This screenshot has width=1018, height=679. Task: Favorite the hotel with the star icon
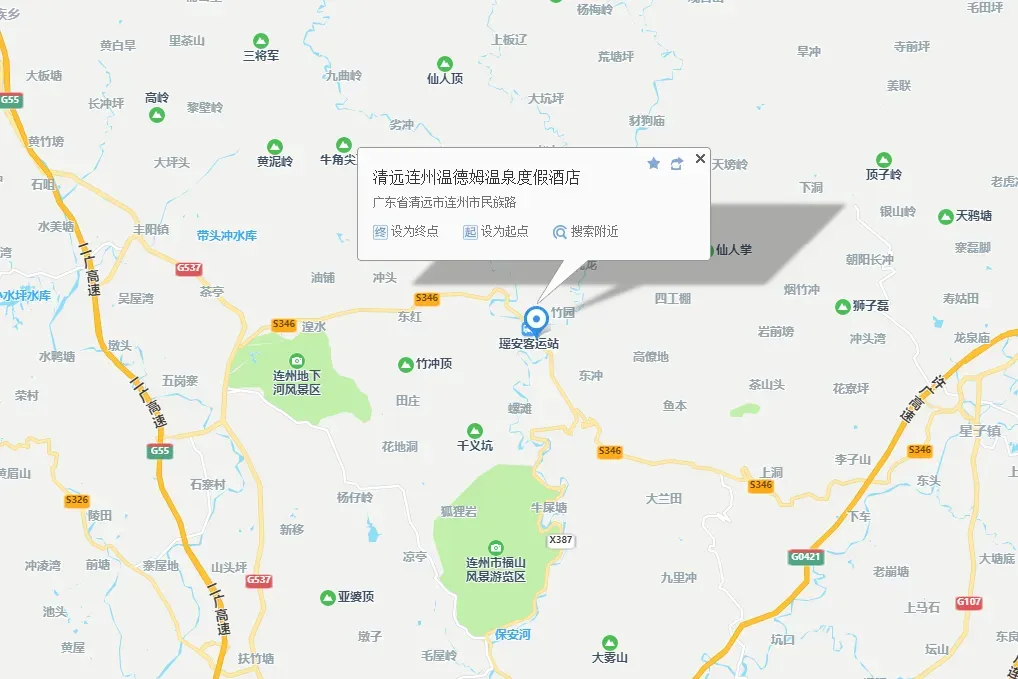click(x=654, y=163)
